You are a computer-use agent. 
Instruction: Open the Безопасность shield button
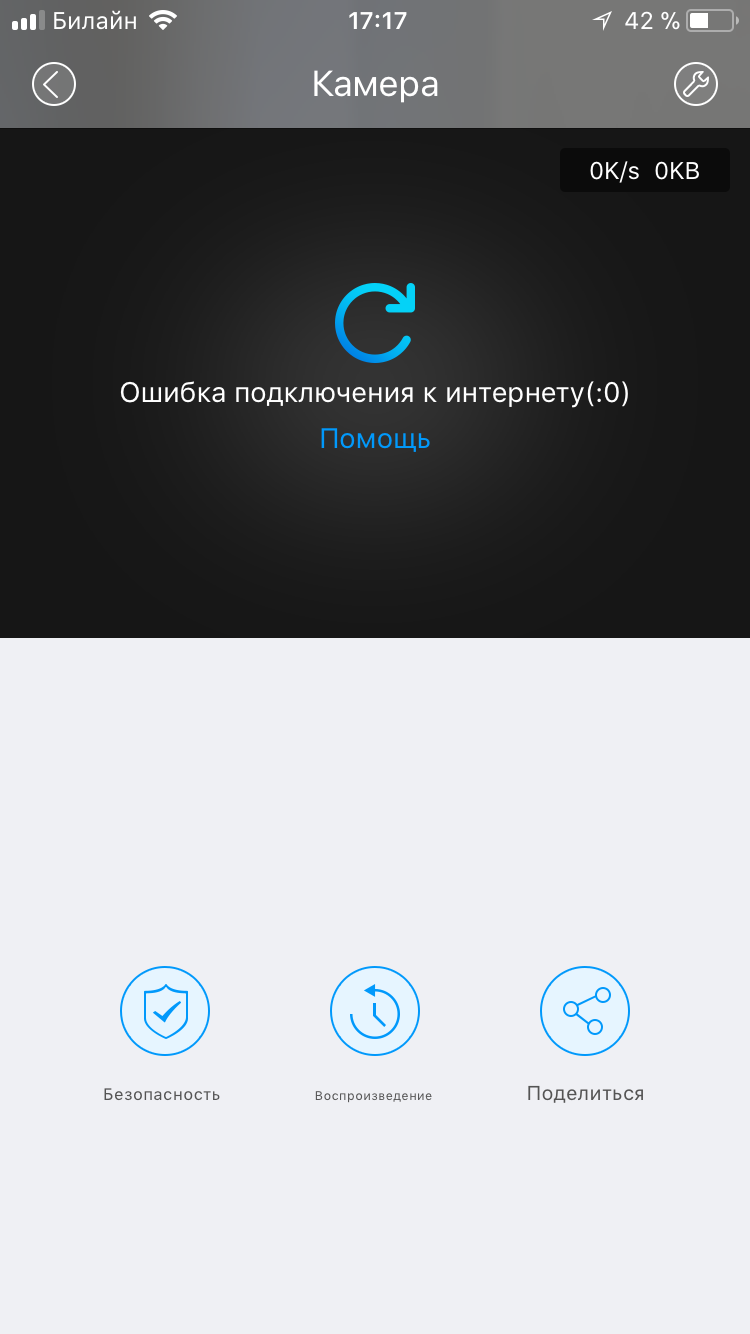click(165, 1011)
